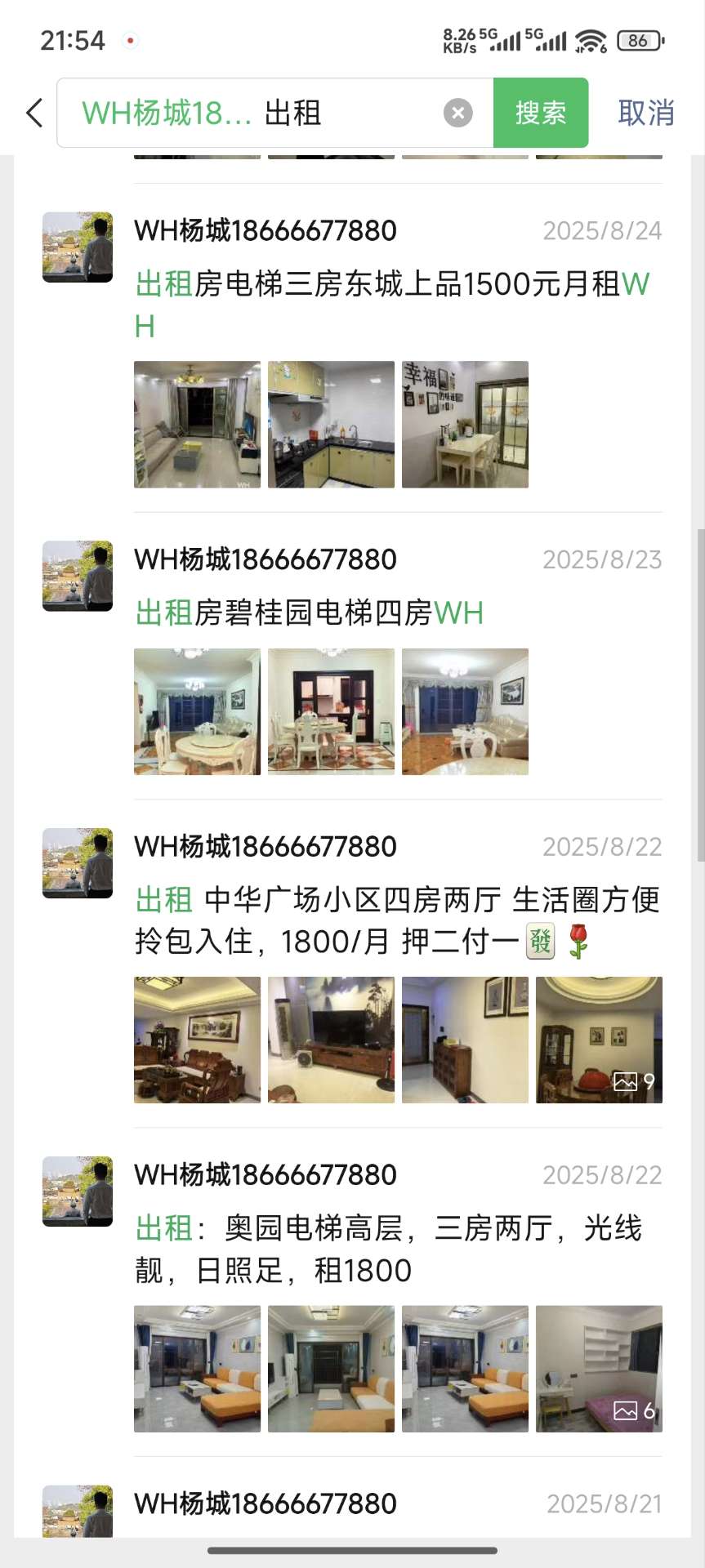Open the photo marked 6 in 奥园 post
705x1568 pixels.
(599, 1369)
